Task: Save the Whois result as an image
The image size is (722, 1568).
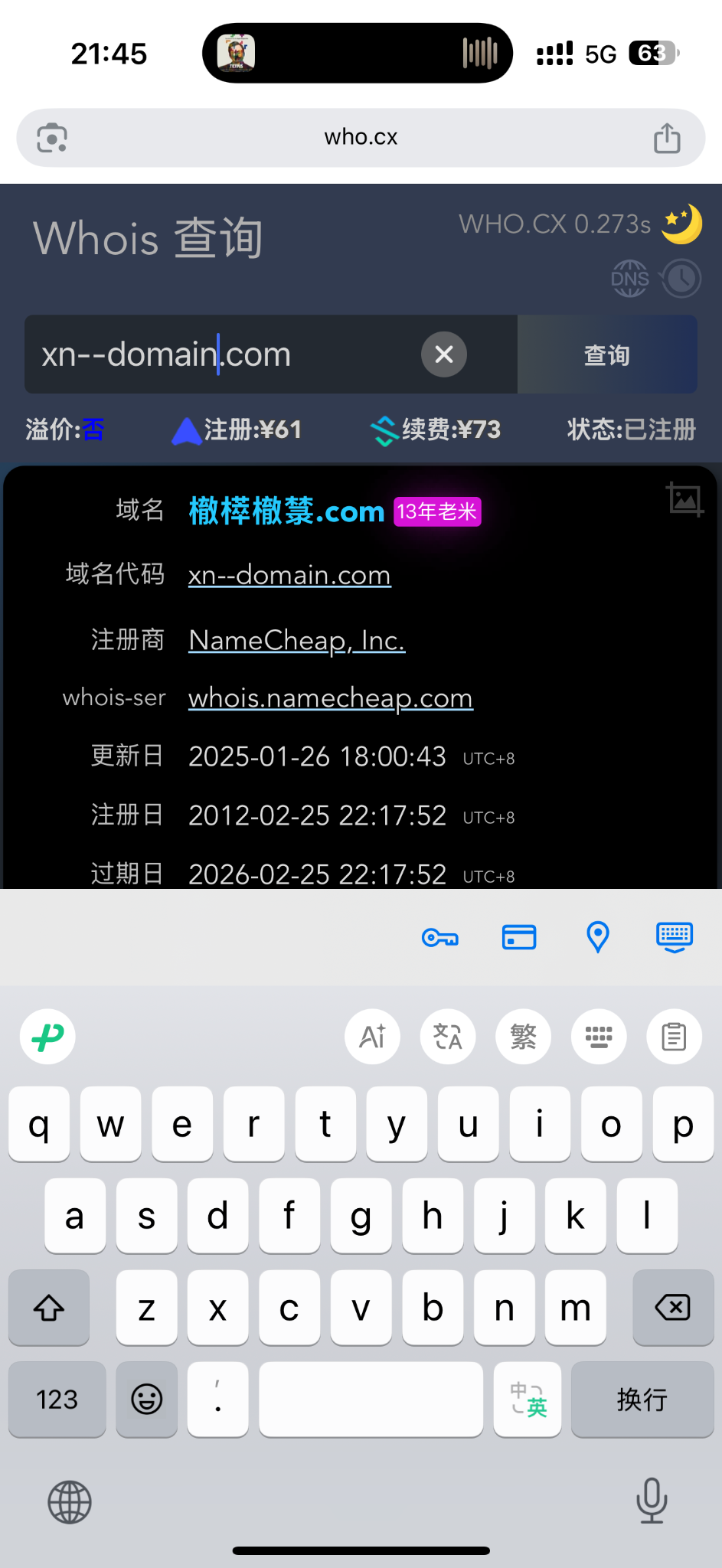Action: click(x=684, y=499)
